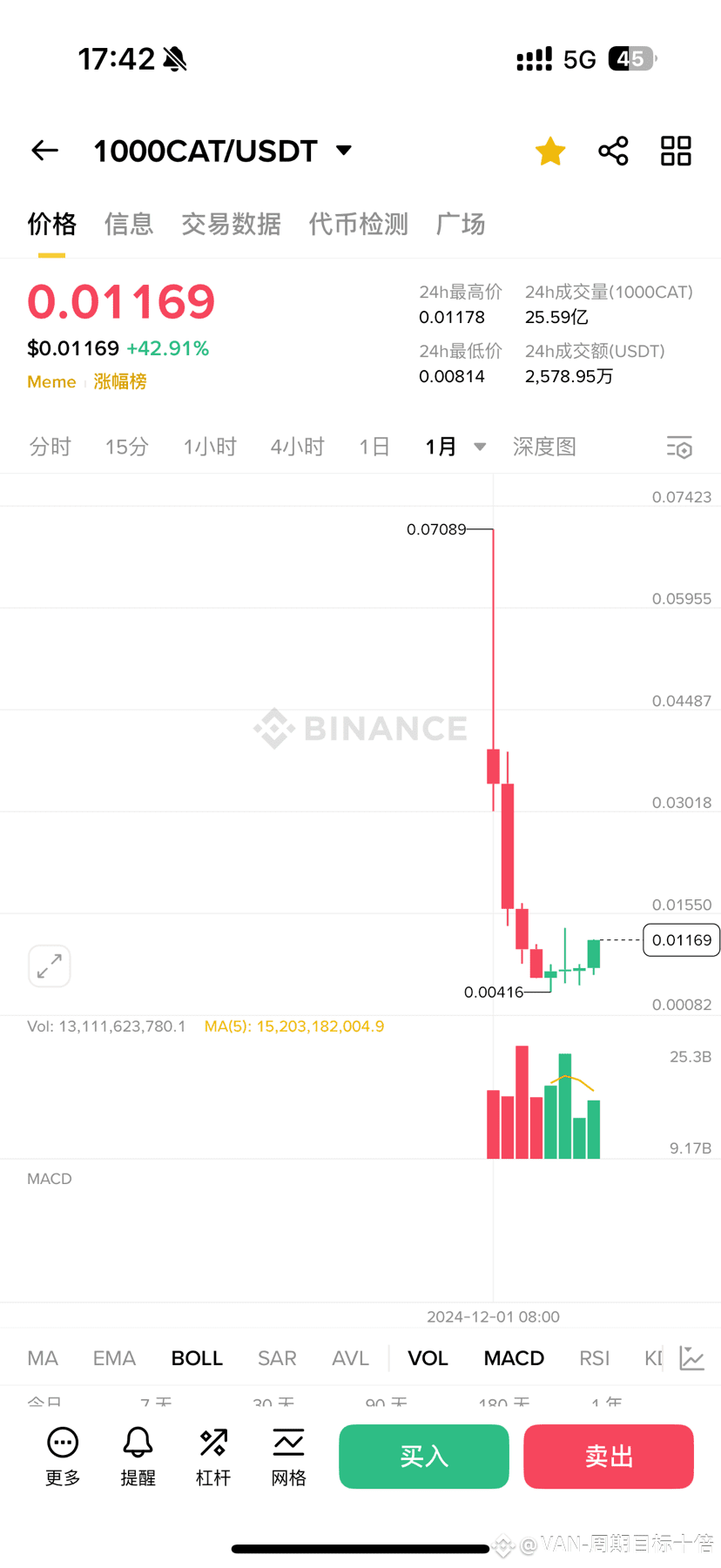Image resolution: width=721 pixels, height=1568 pixels.
Task: Switch to the 信息 tab
Action: 129,225
